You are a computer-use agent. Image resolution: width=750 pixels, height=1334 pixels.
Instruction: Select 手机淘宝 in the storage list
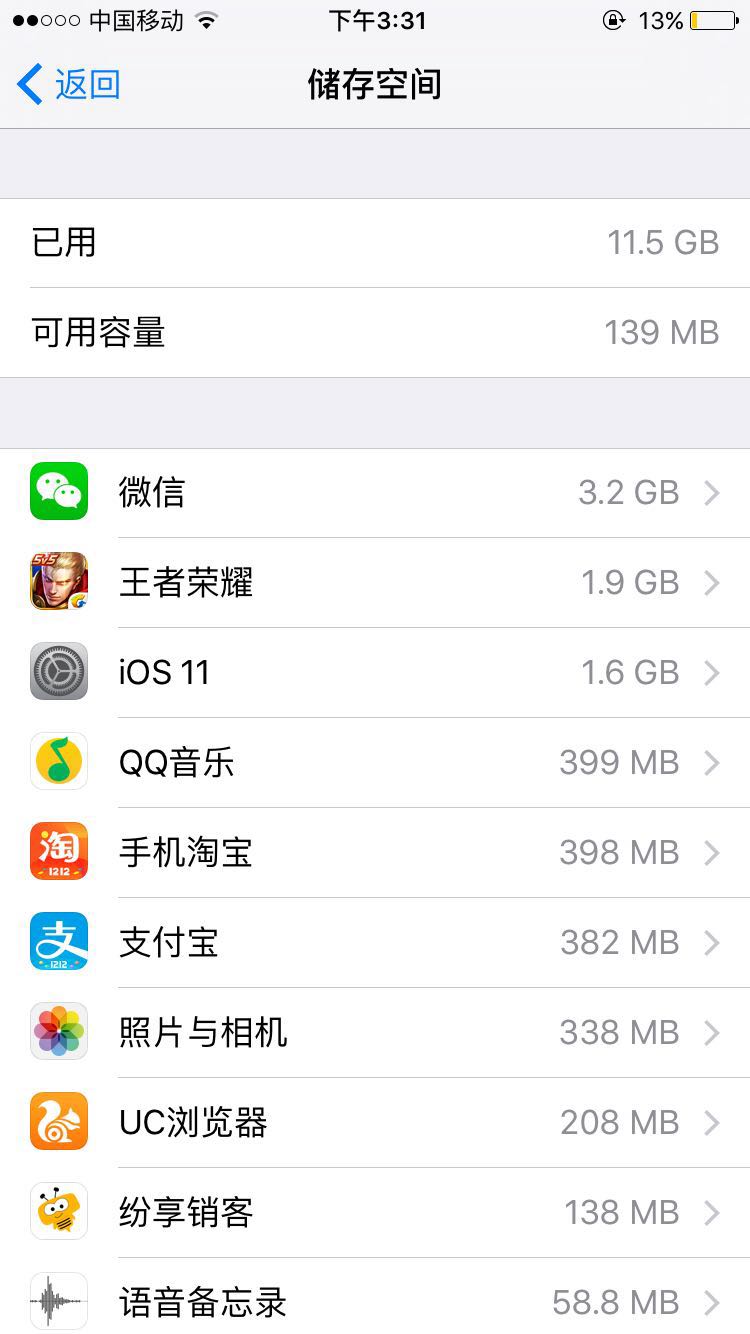click(x=375, y=853)
